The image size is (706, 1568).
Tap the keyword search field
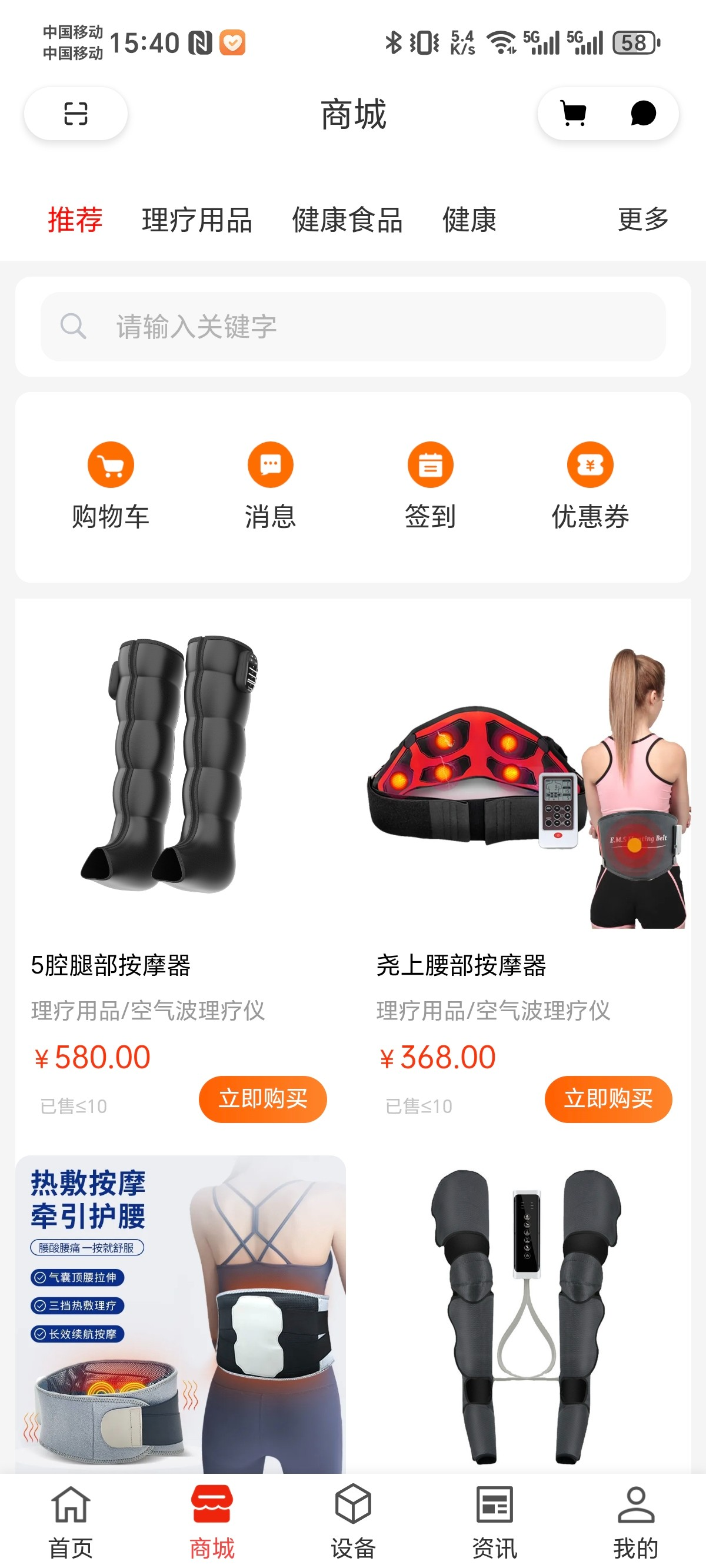[353, 327]
